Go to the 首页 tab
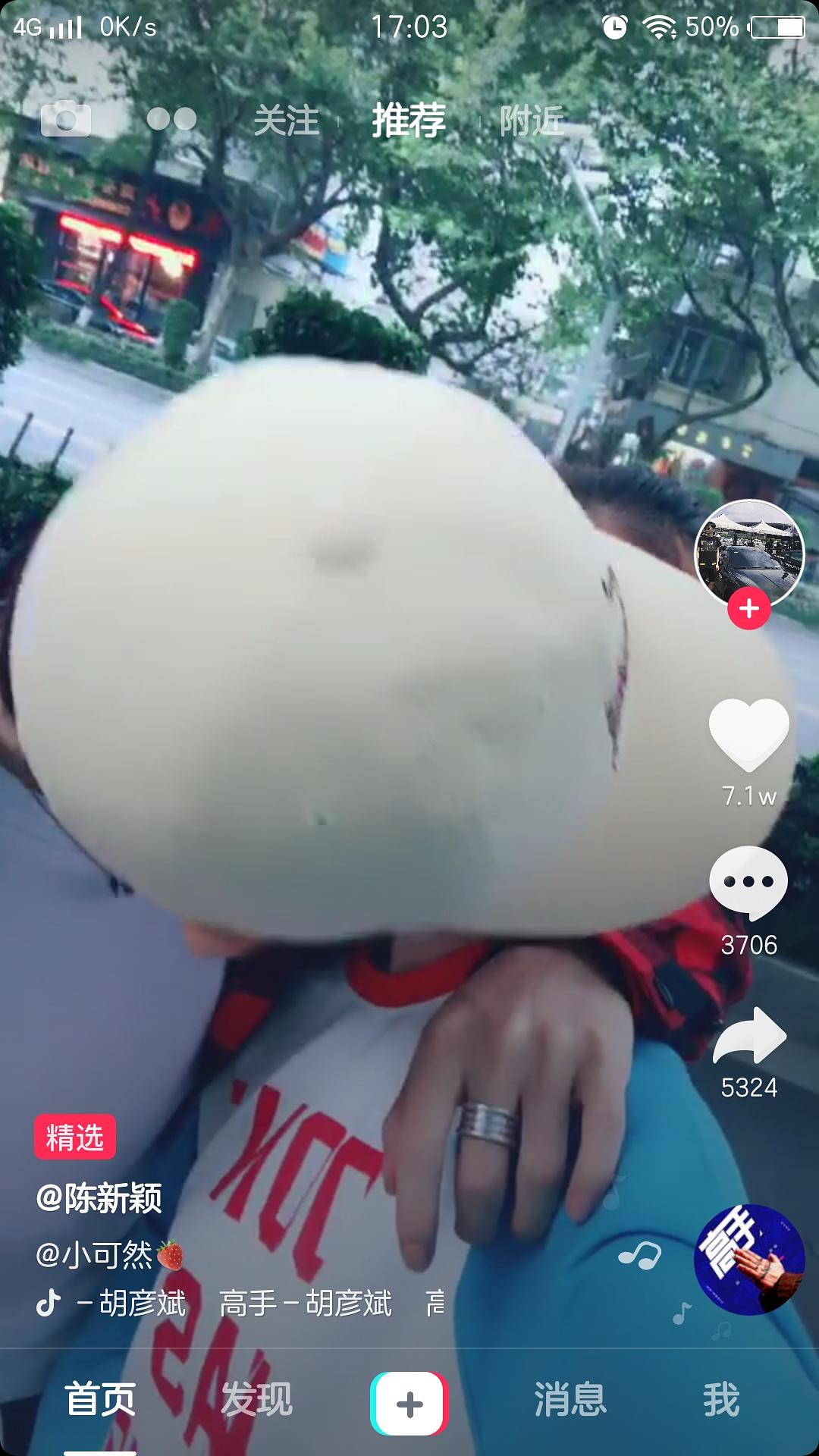819x1456 pixels. pos(100,1399)
